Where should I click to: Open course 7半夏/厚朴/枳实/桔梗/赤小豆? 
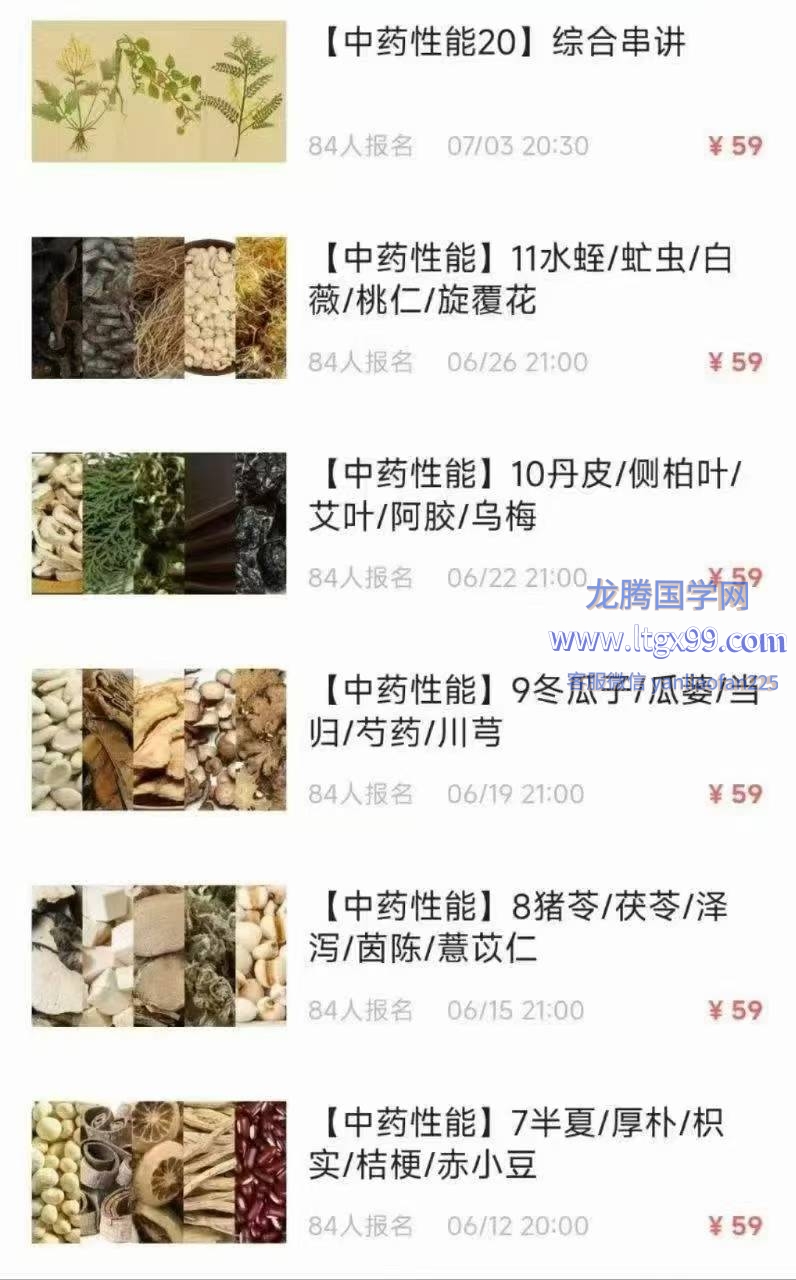(398, 1171)
